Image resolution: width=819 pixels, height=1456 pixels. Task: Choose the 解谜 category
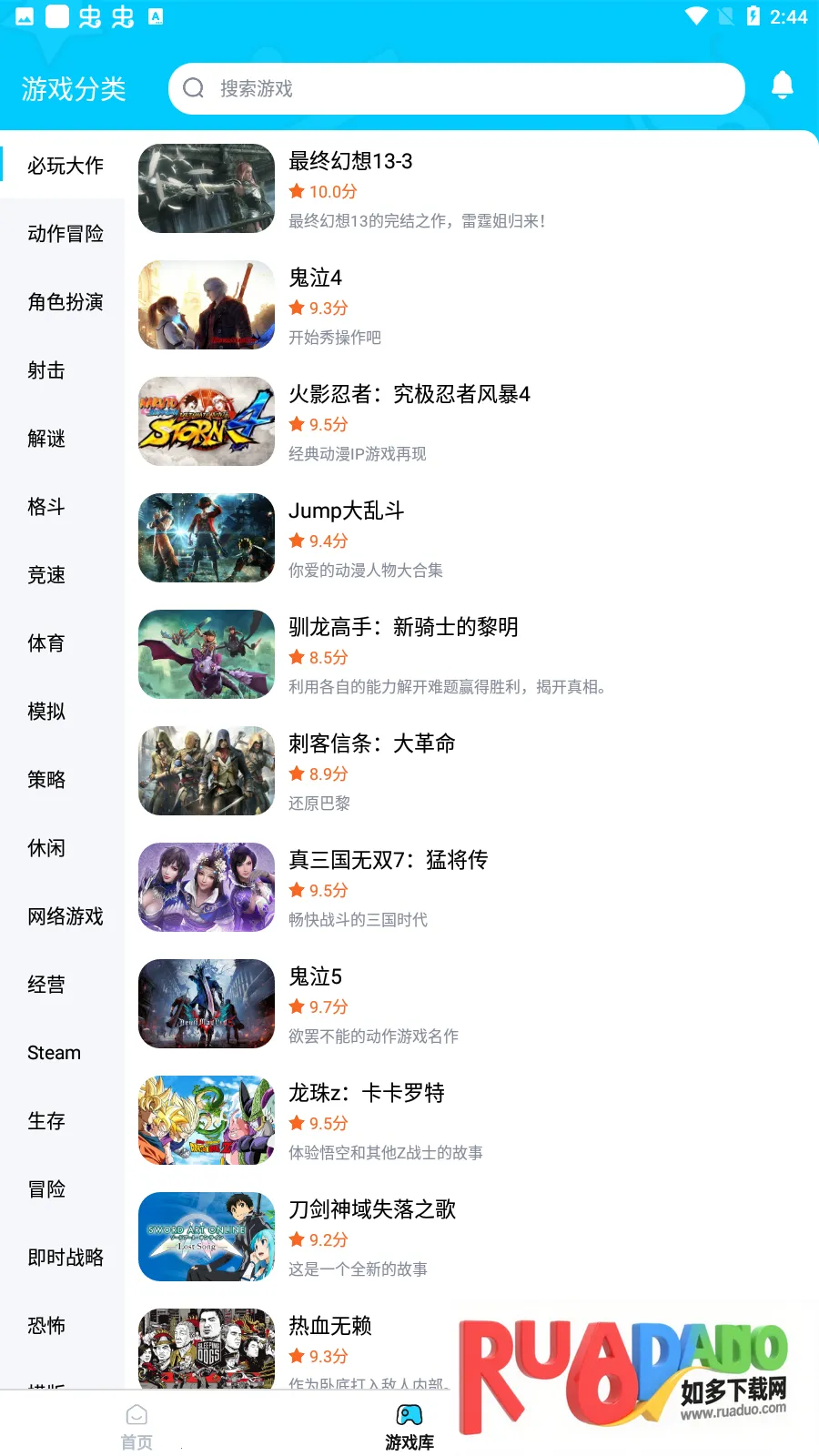(46, 439)
